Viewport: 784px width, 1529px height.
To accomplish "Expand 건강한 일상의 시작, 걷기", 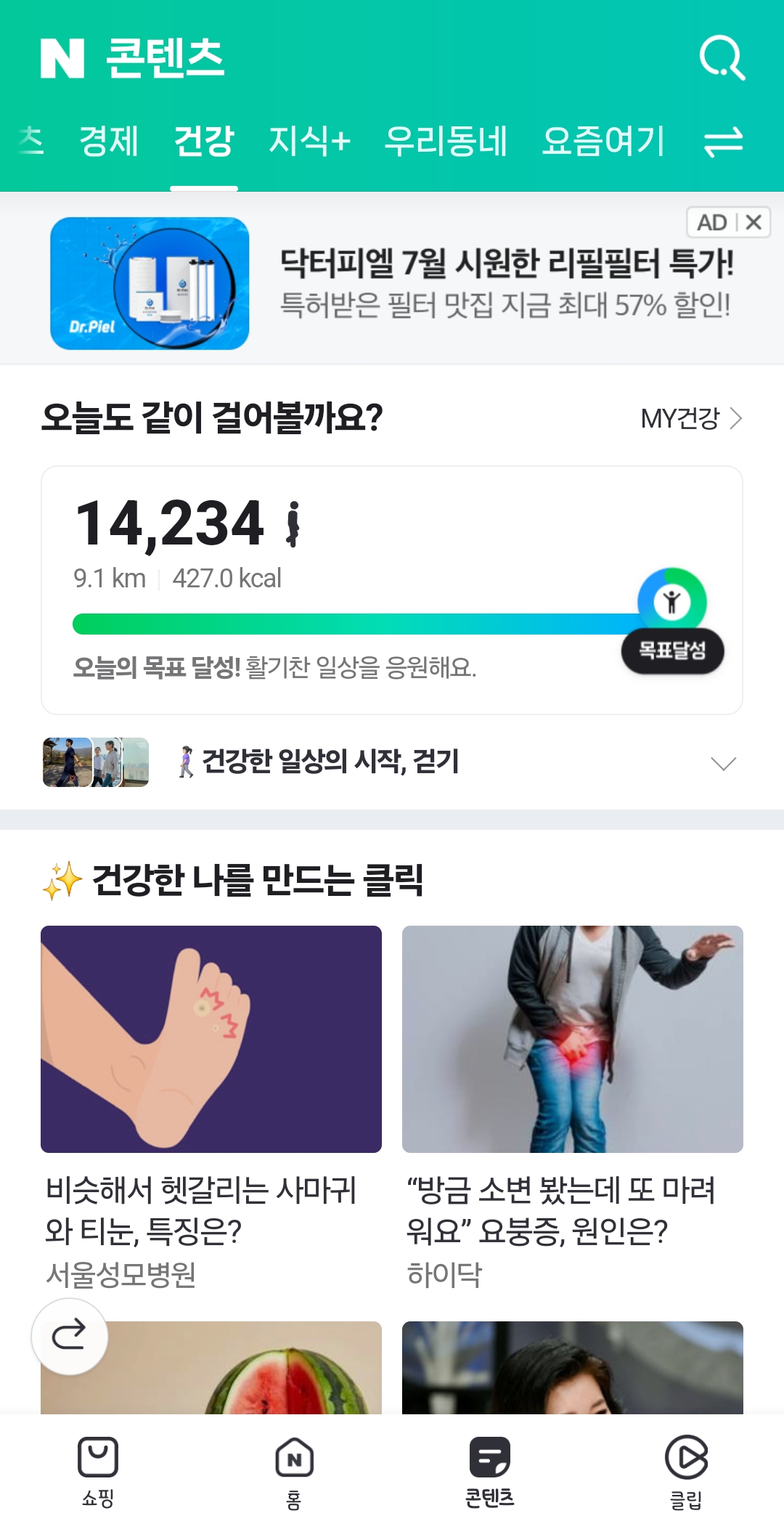I will (723, 763).
